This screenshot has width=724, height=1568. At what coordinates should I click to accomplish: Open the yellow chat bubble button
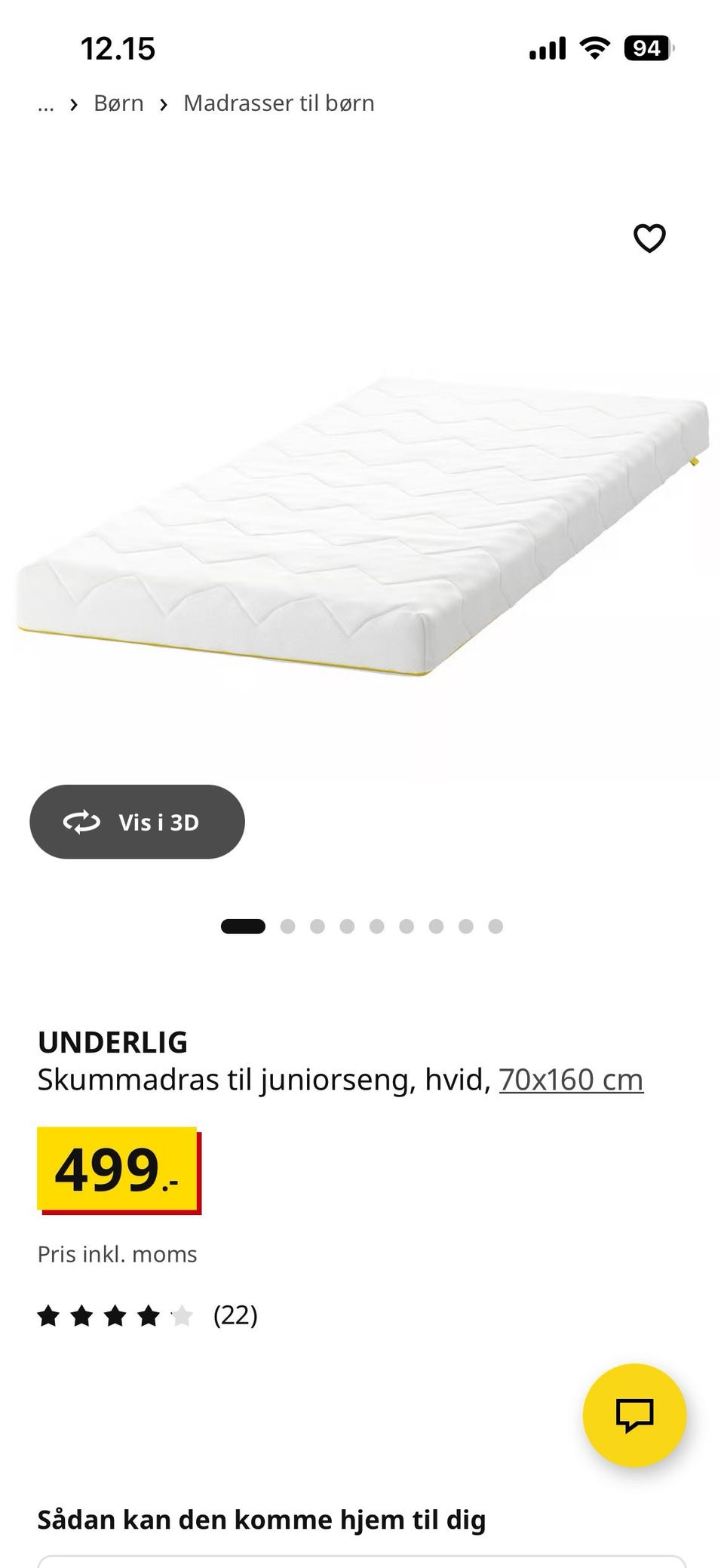click(x=635, y=1416)
